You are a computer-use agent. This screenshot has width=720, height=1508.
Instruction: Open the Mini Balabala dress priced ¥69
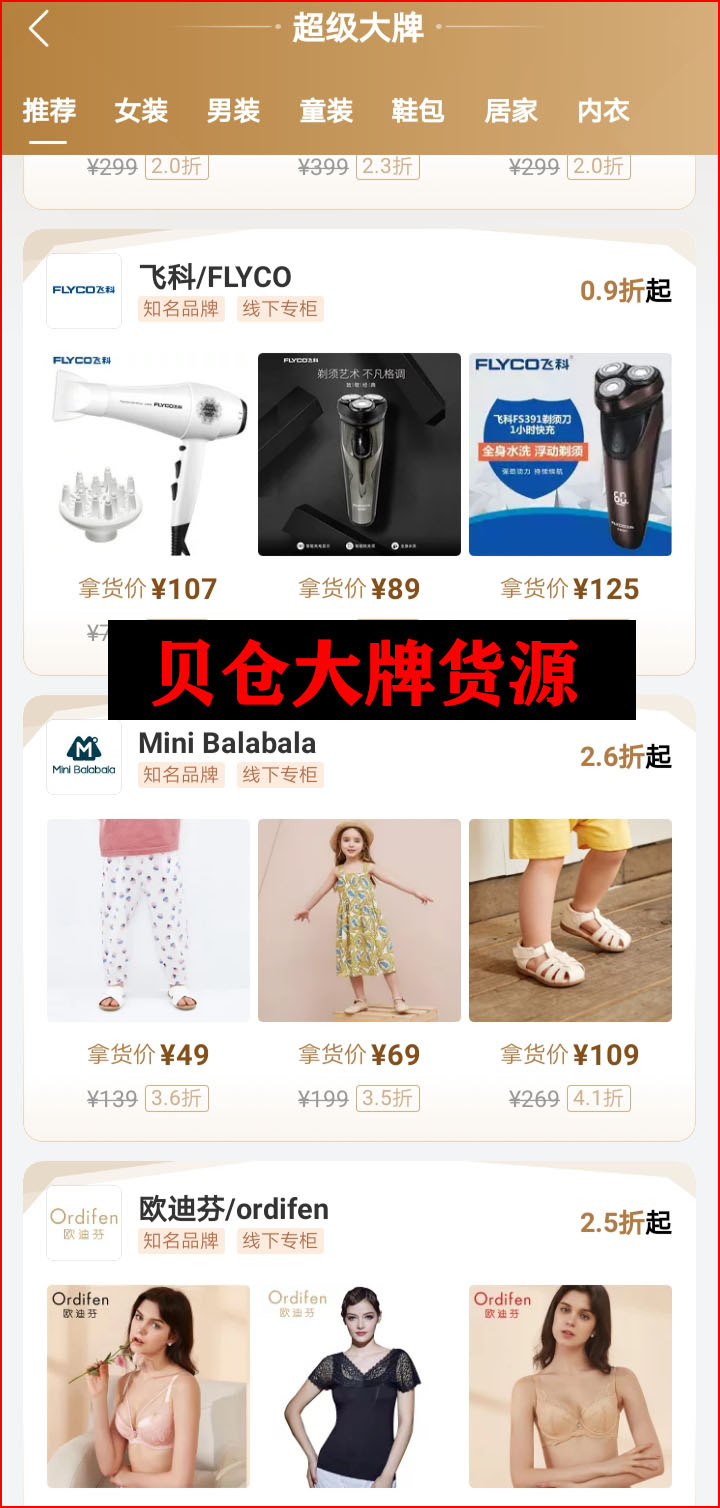(x=359, y=920)
